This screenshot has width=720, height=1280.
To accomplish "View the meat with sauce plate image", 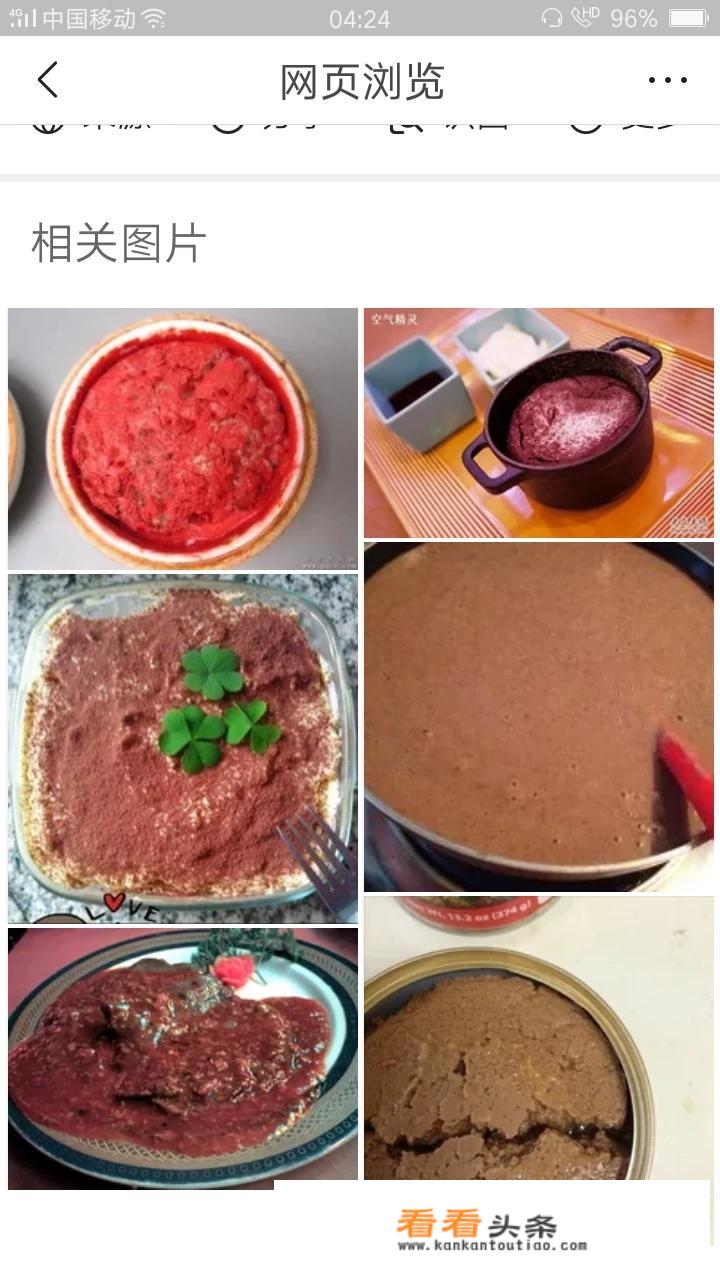I will [x=182, y=1058].
